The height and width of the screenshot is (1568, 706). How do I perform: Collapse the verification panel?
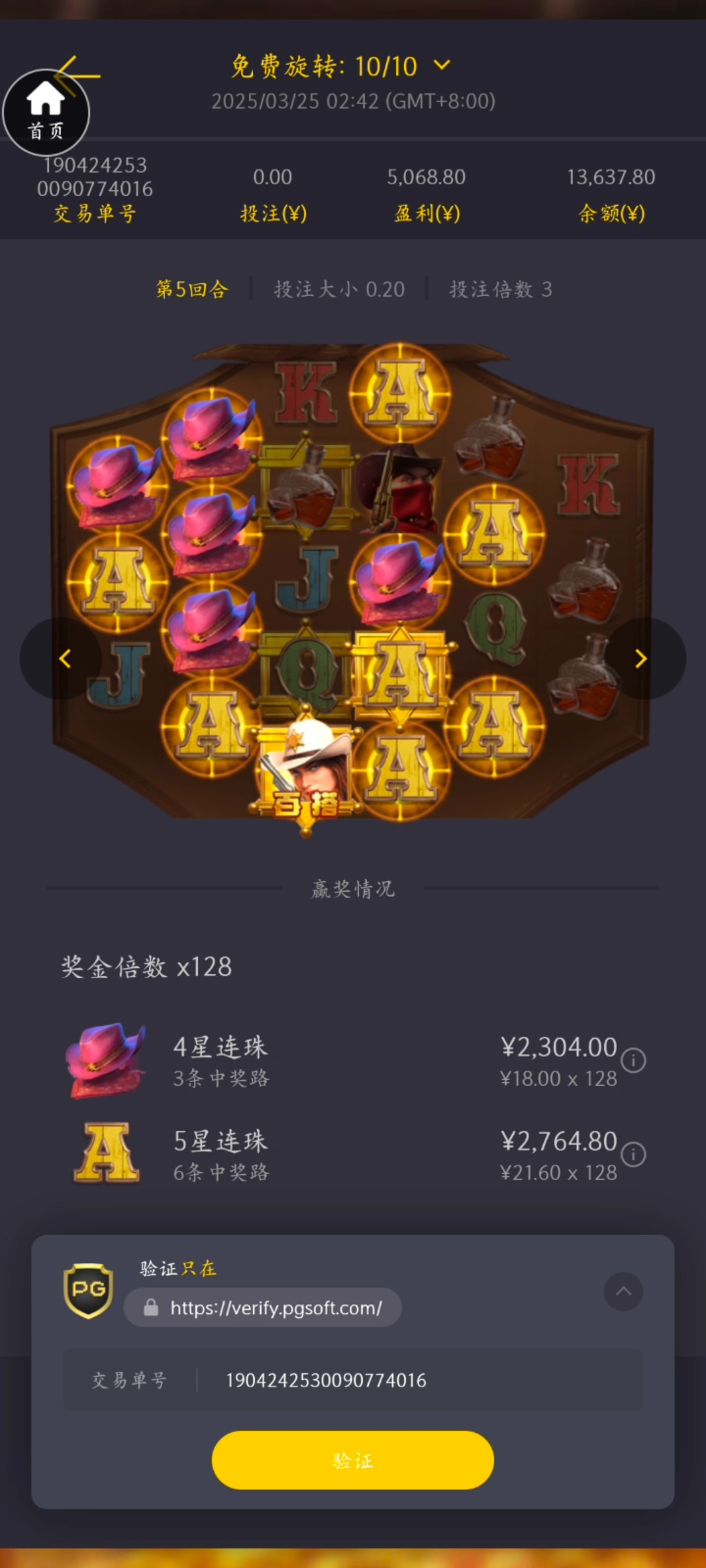(x=623, y=1291)
